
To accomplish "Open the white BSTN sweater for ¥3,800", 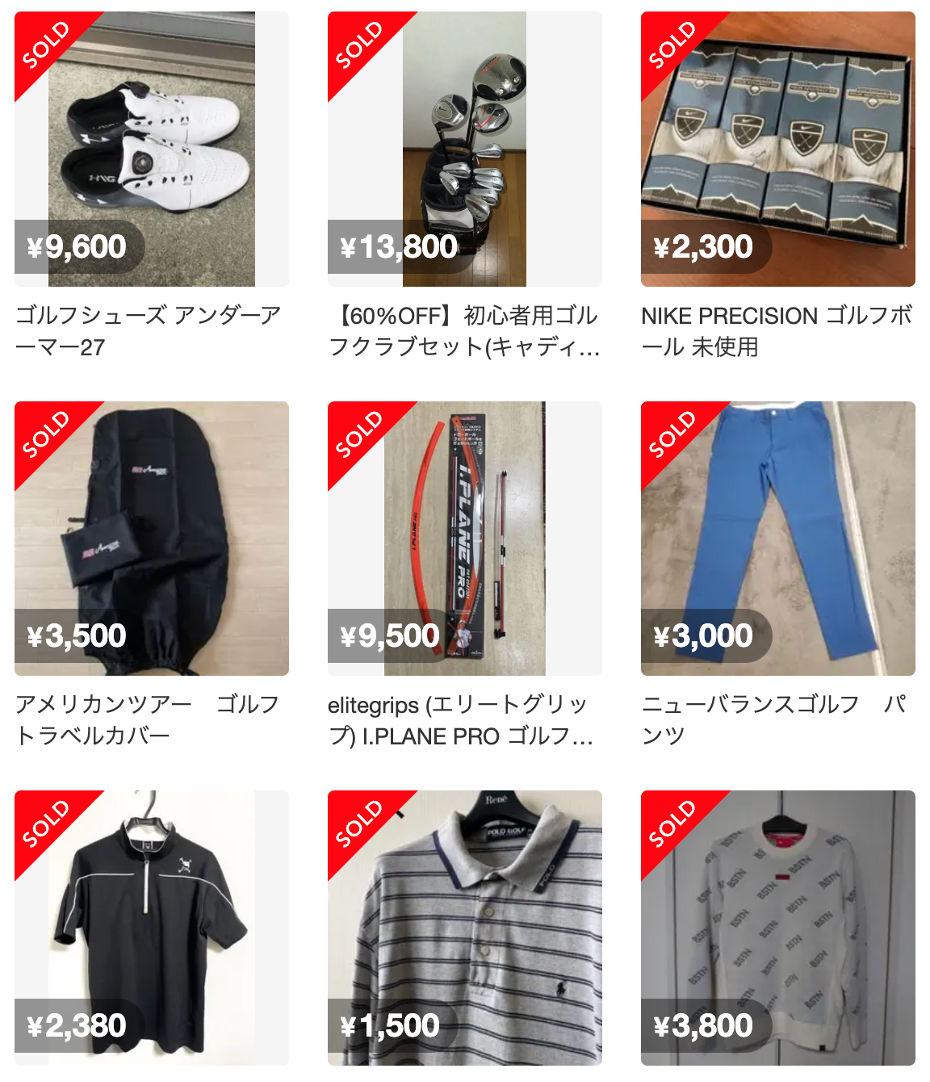I will [x=777, y=927].
